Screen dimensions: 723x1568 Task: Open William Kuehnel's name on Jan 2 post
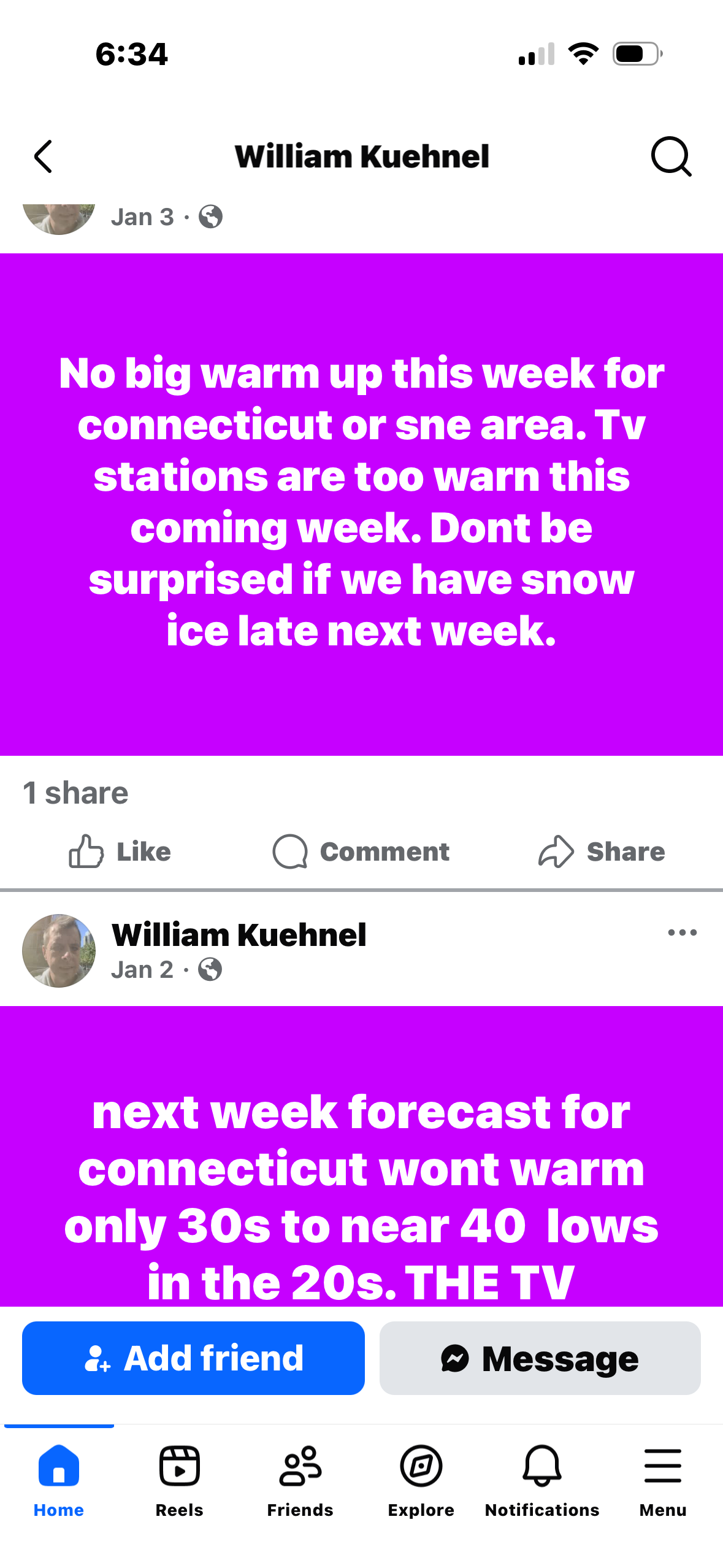coord(239,935)
